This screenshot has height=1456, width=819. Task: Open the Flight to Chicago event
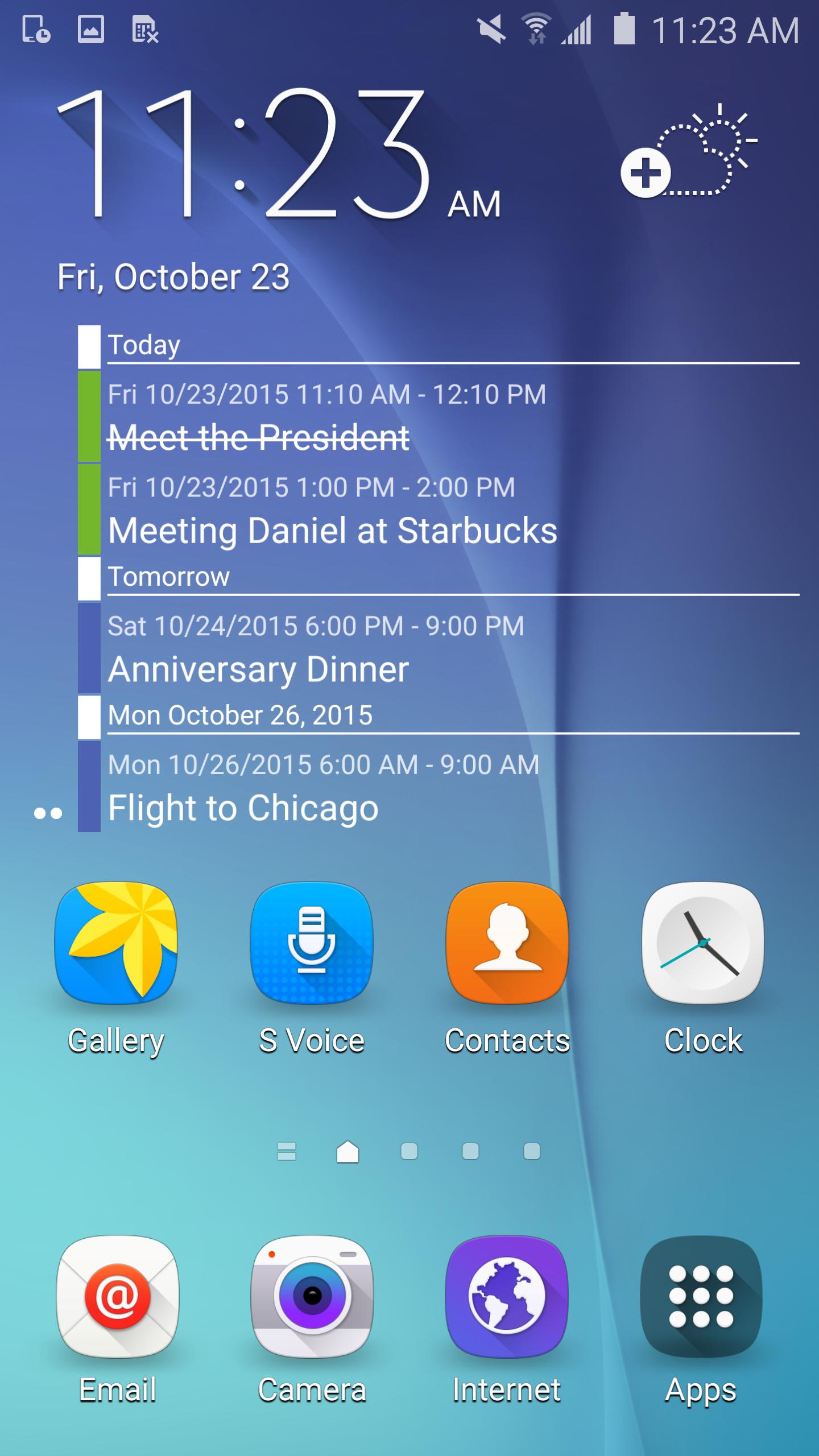[243, 807]
